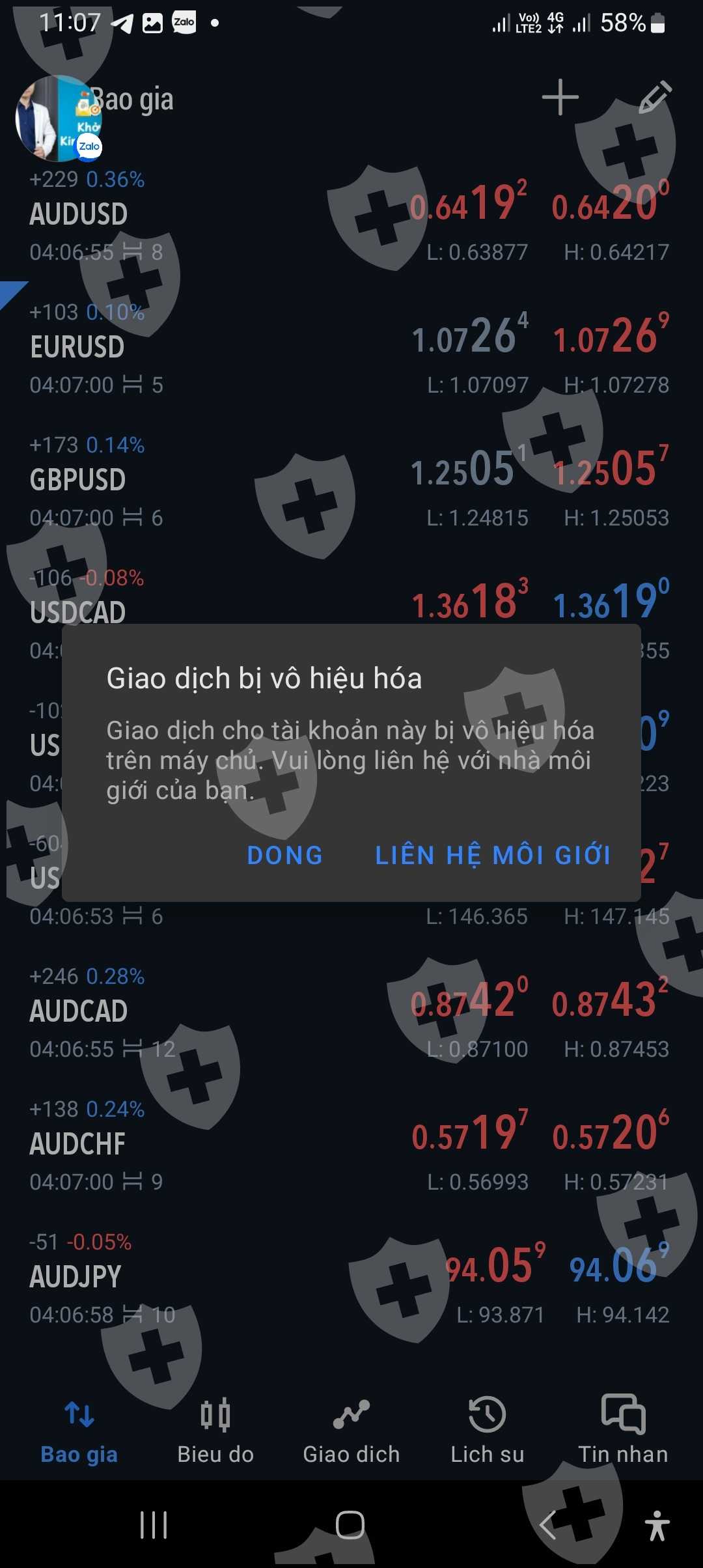Open the Zalo chat head bubble
This screenshot has height=1568, width=703.
pyautogui.click(x=59, y=119)
